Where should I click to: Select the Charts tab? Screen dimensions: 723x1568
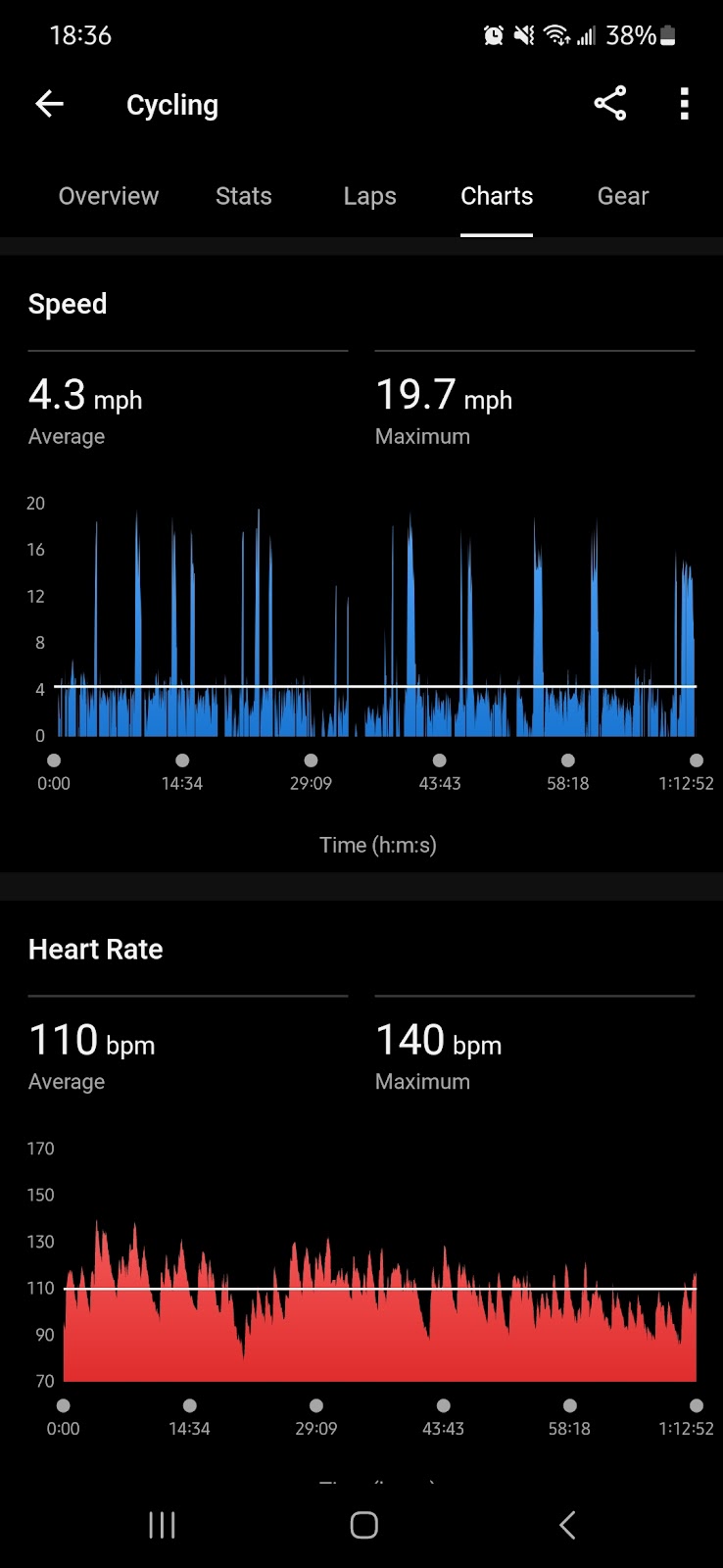pyautogui.click(x=497, y=196)
